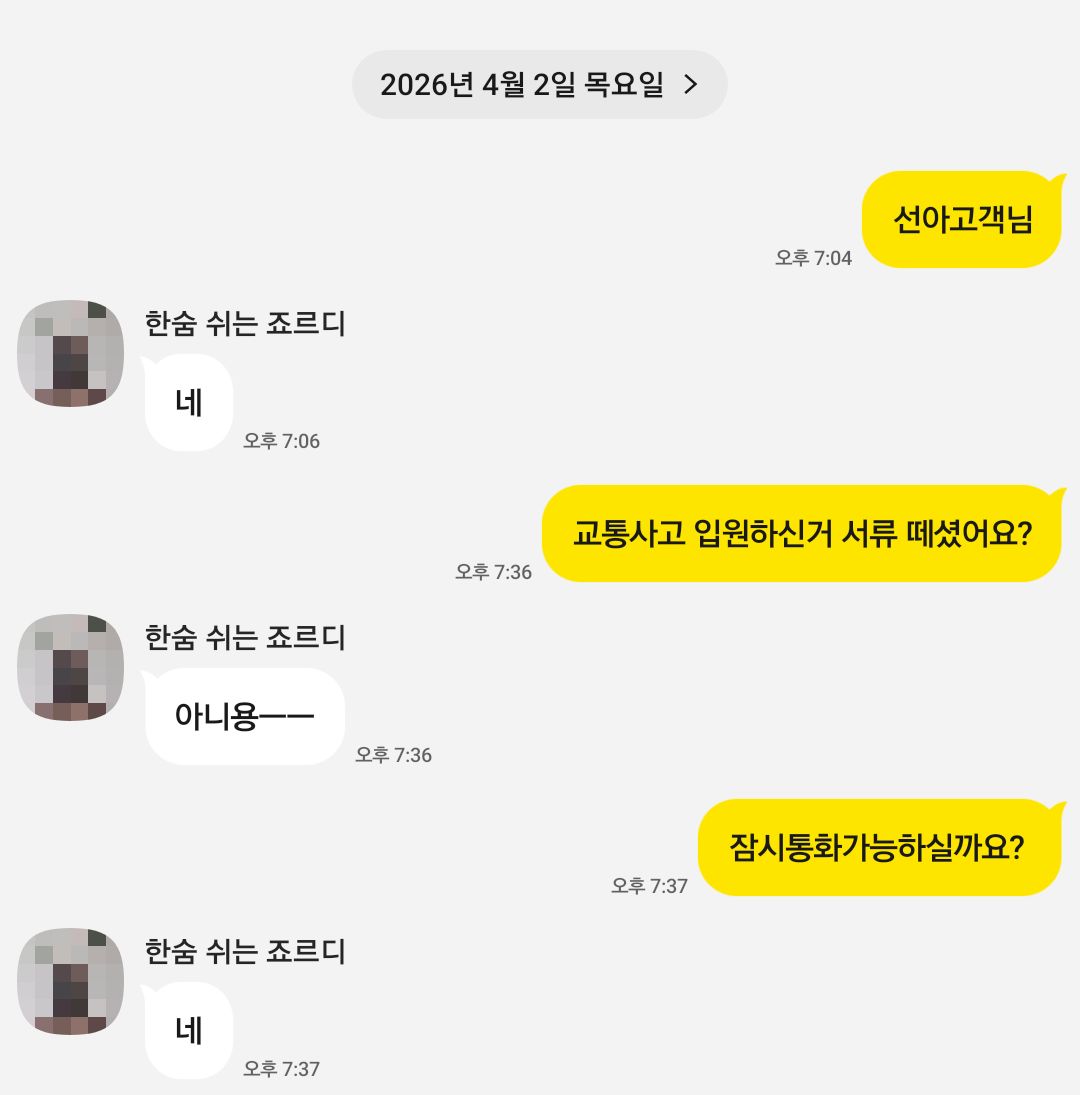This screenshot has height=1095, width=1080.
Task: Open sender's profile picture beside 아니용ㅡㅡ message
Action: pos(71,667)
